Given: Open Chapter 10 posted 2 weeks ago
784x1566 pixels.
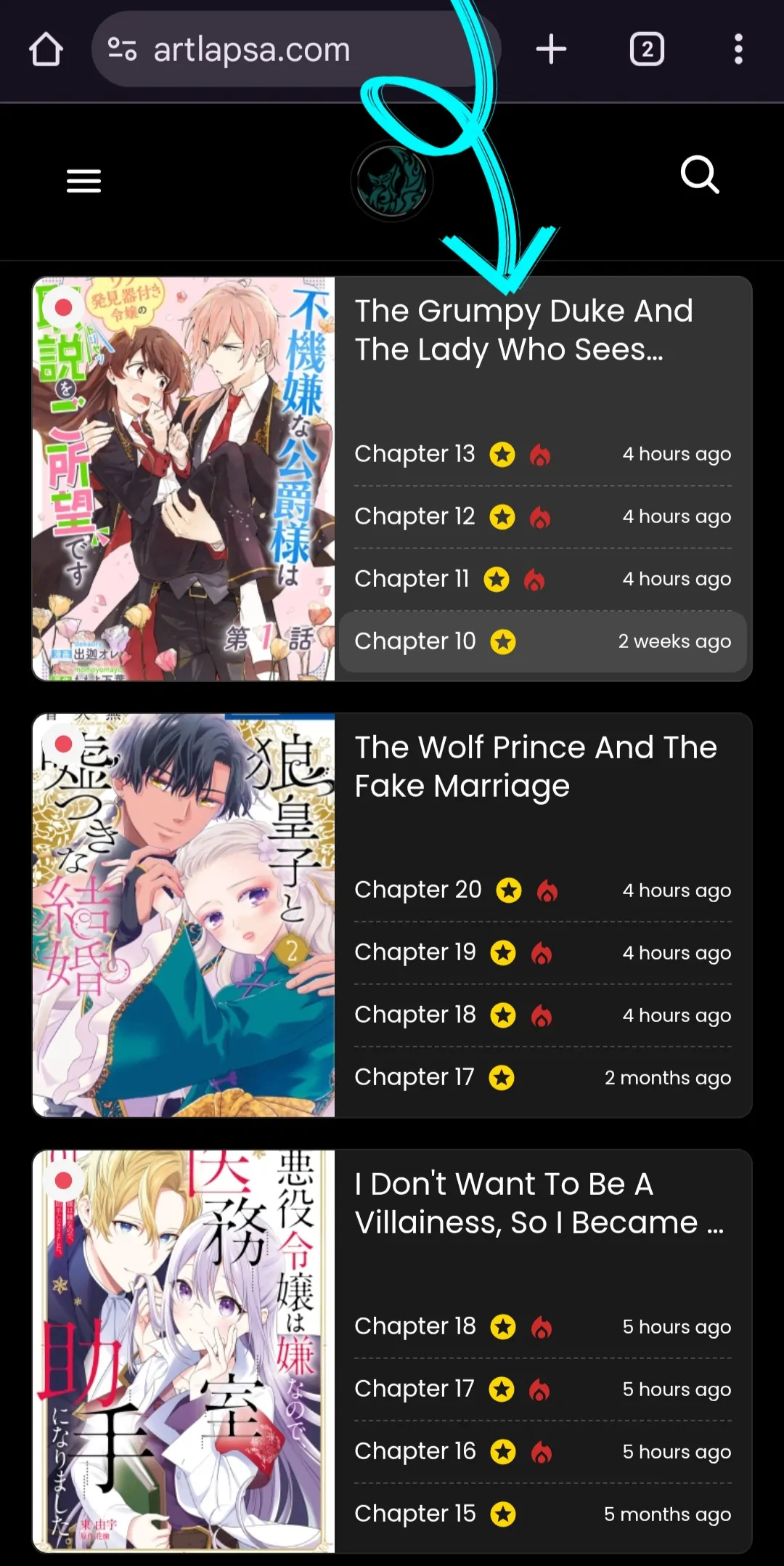Looking at the screenshot, I should [415, 641].
